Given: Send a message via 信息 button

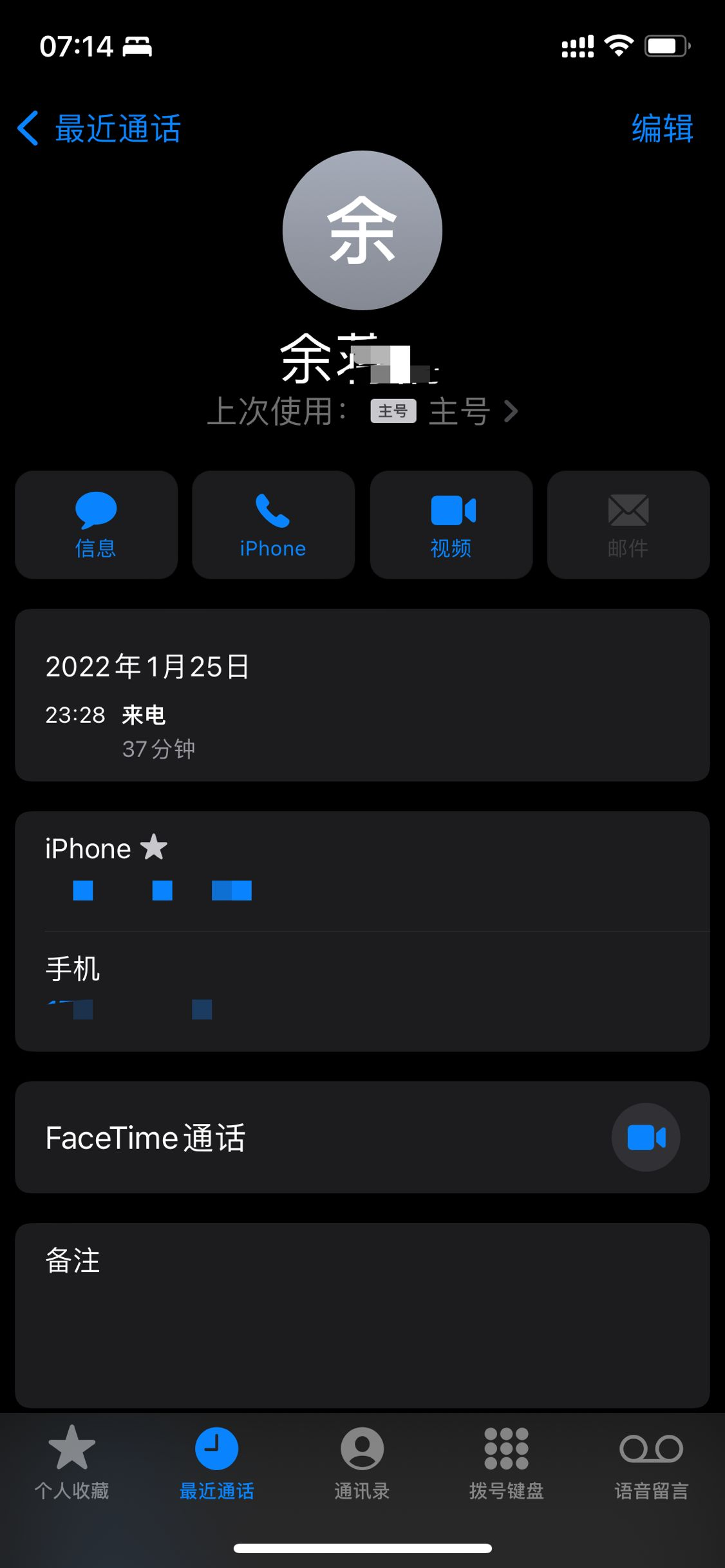Looking at the screenshot, I should [96, 525].
